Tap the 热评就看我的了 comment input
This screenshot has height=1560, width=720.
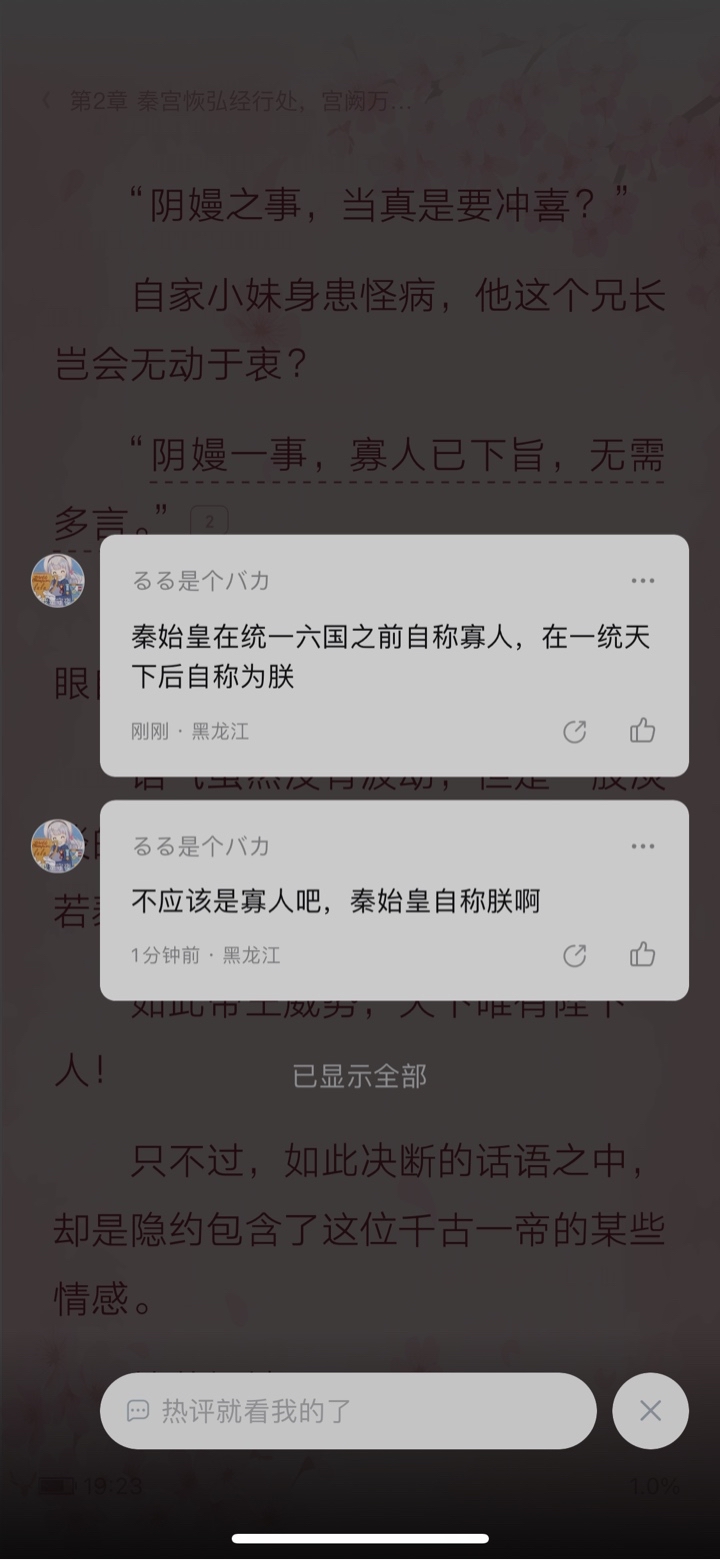[x=348, y=1411]
